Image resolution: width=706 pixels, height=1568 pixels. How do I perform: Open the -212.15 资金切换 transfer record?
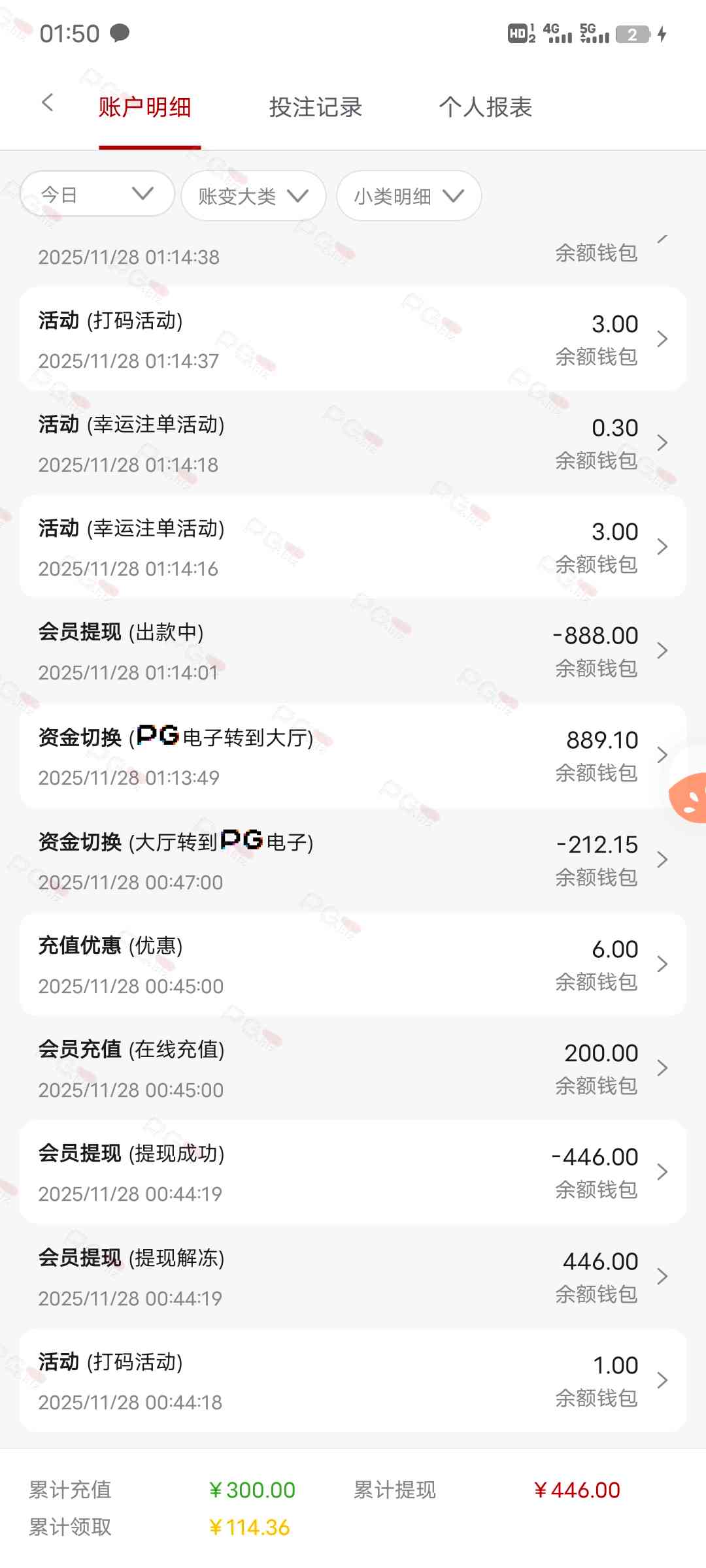(353, 860)
